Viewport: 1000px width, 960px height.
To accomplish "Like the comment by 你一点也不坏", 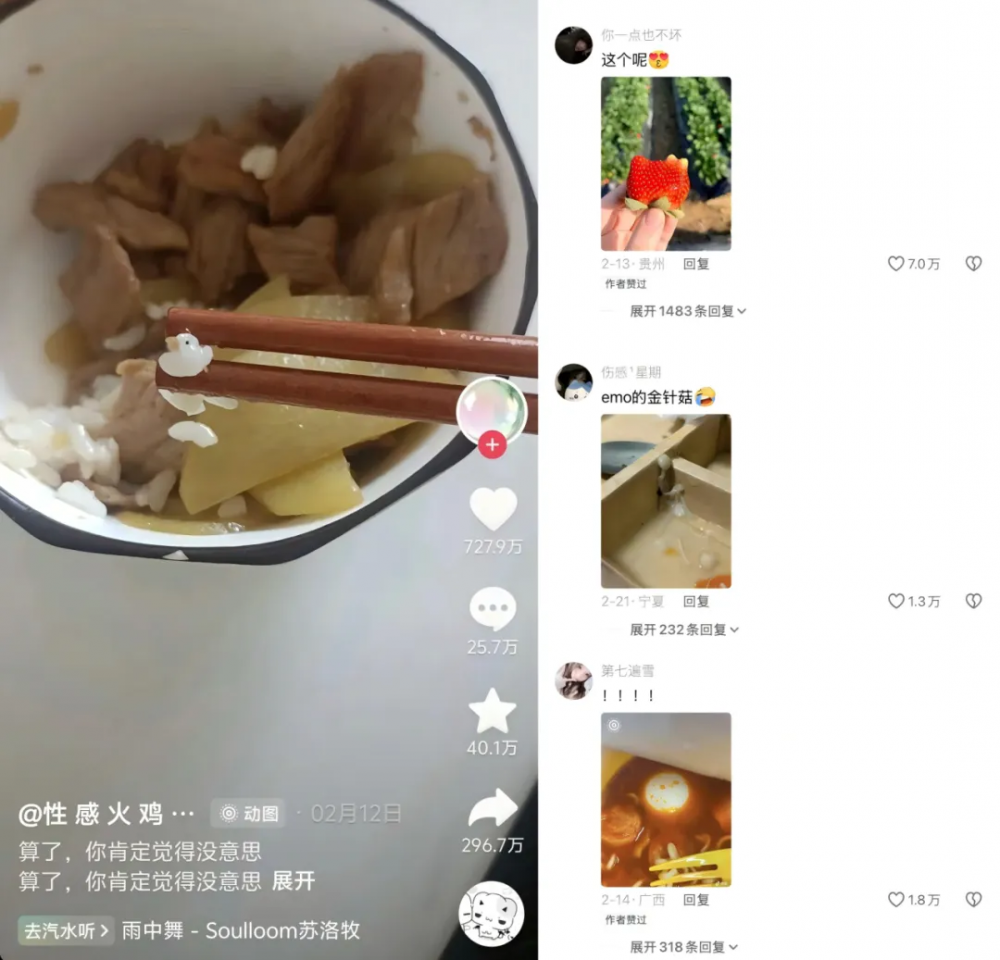I will tap(897, 264).
